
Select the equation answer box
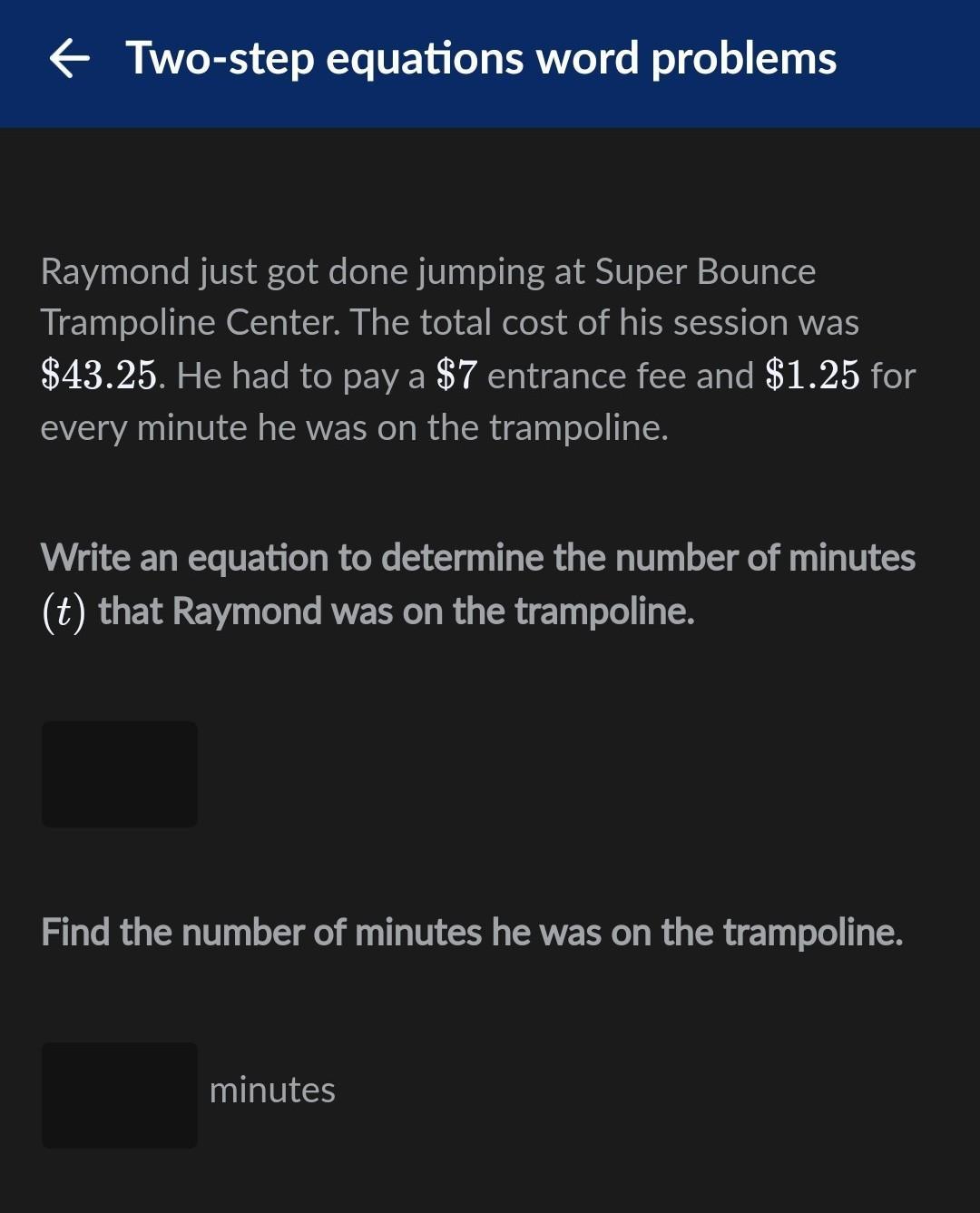[120, 774]
